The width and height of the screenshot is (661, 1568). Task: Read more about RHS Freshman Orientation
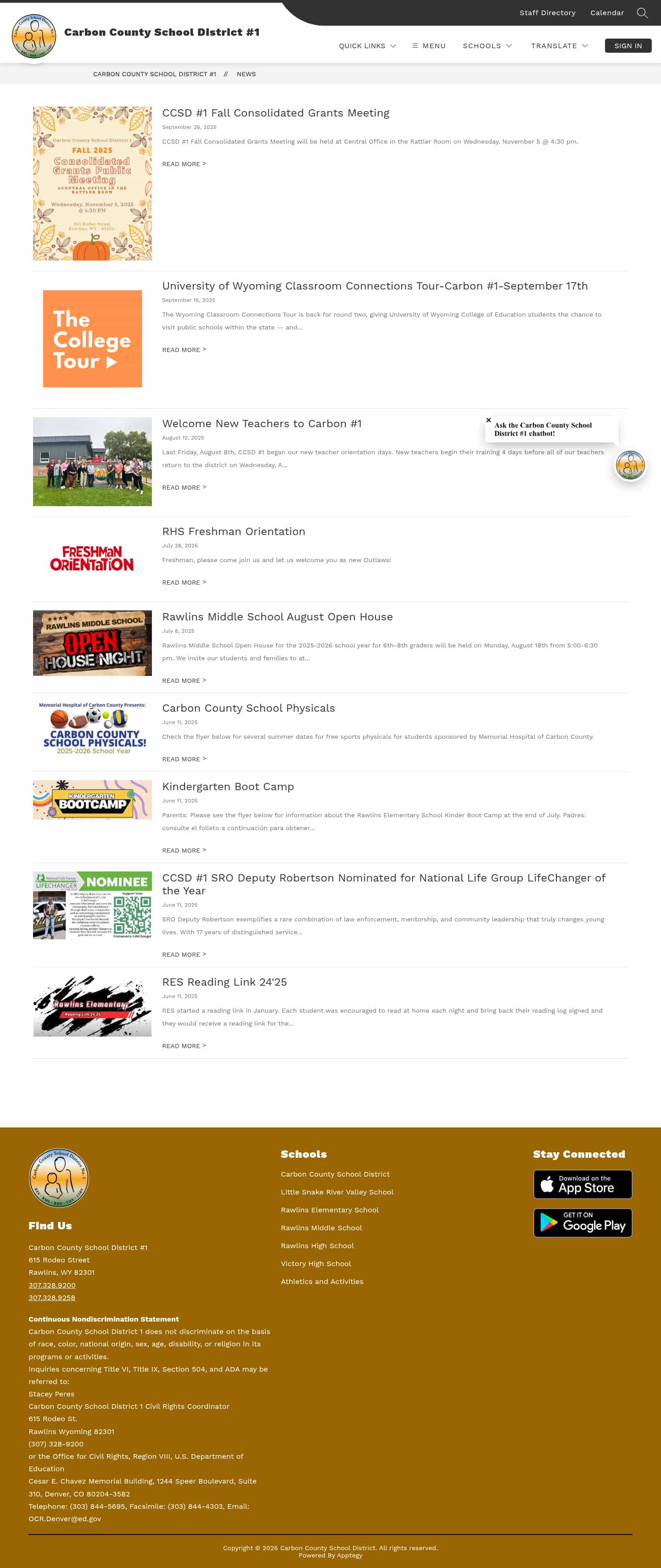[x=184, y=582]
